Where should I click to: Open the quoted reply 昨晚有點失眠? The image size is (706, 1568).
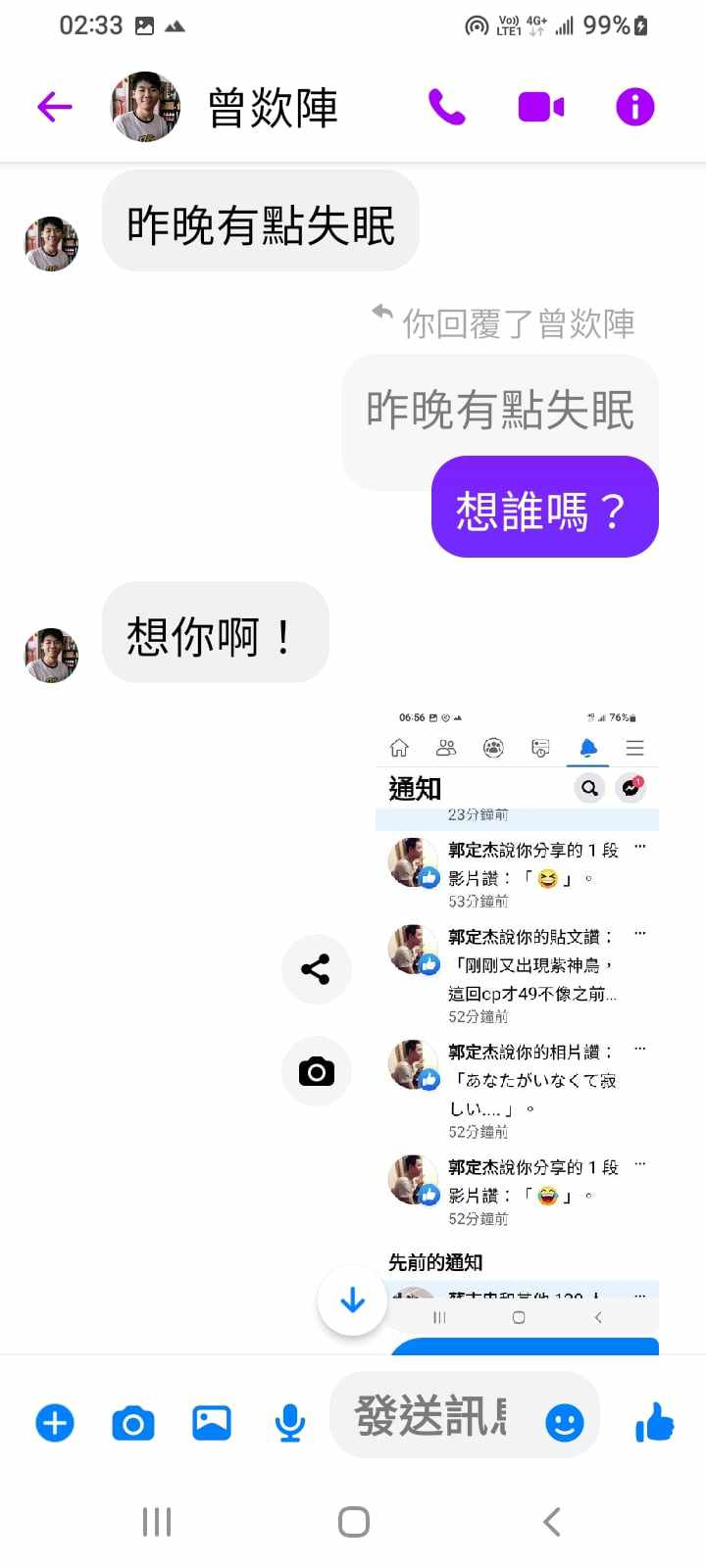499,410
